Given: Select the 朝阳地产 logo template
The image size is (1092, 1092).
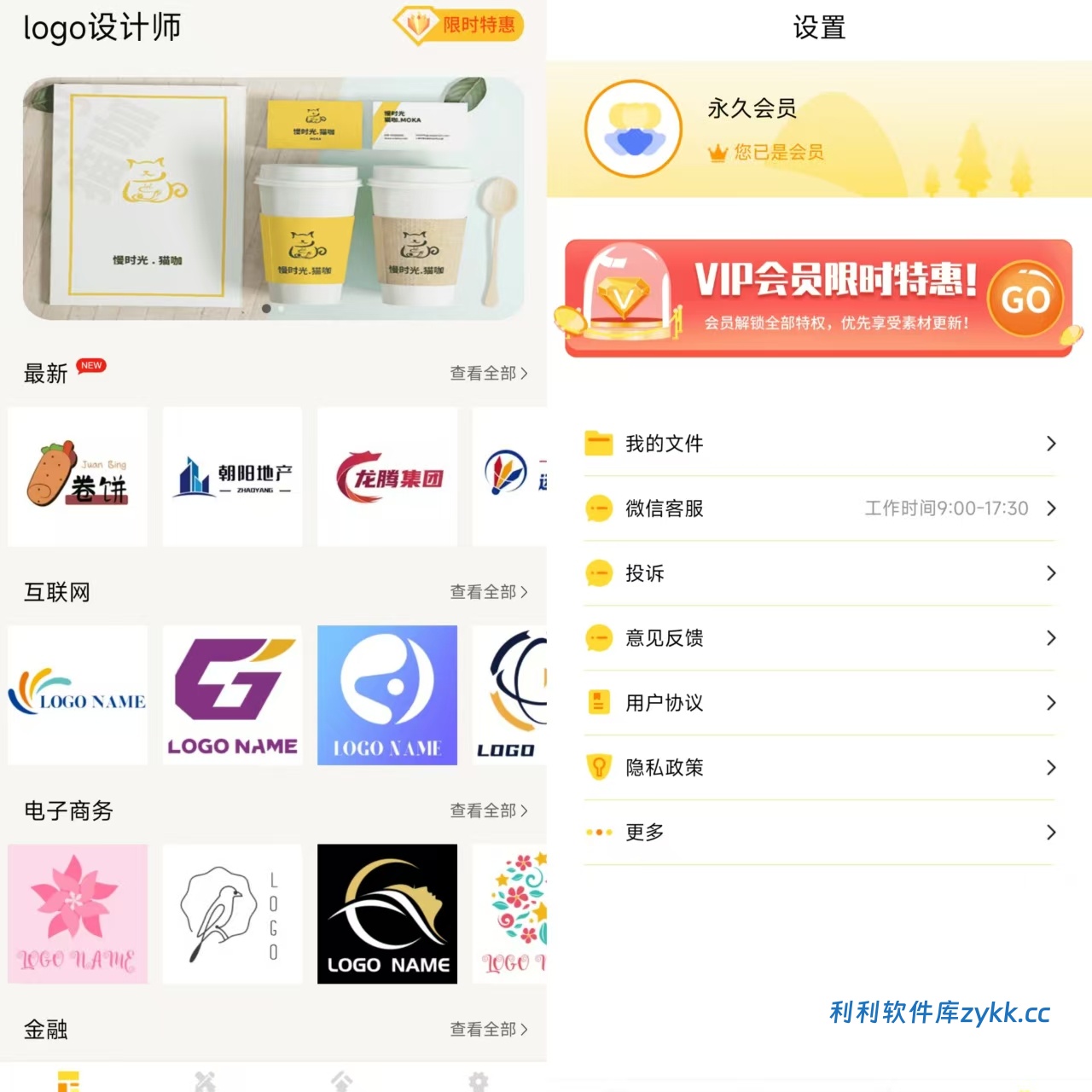Looking at the screenshot, I should [x=232, y=476].
